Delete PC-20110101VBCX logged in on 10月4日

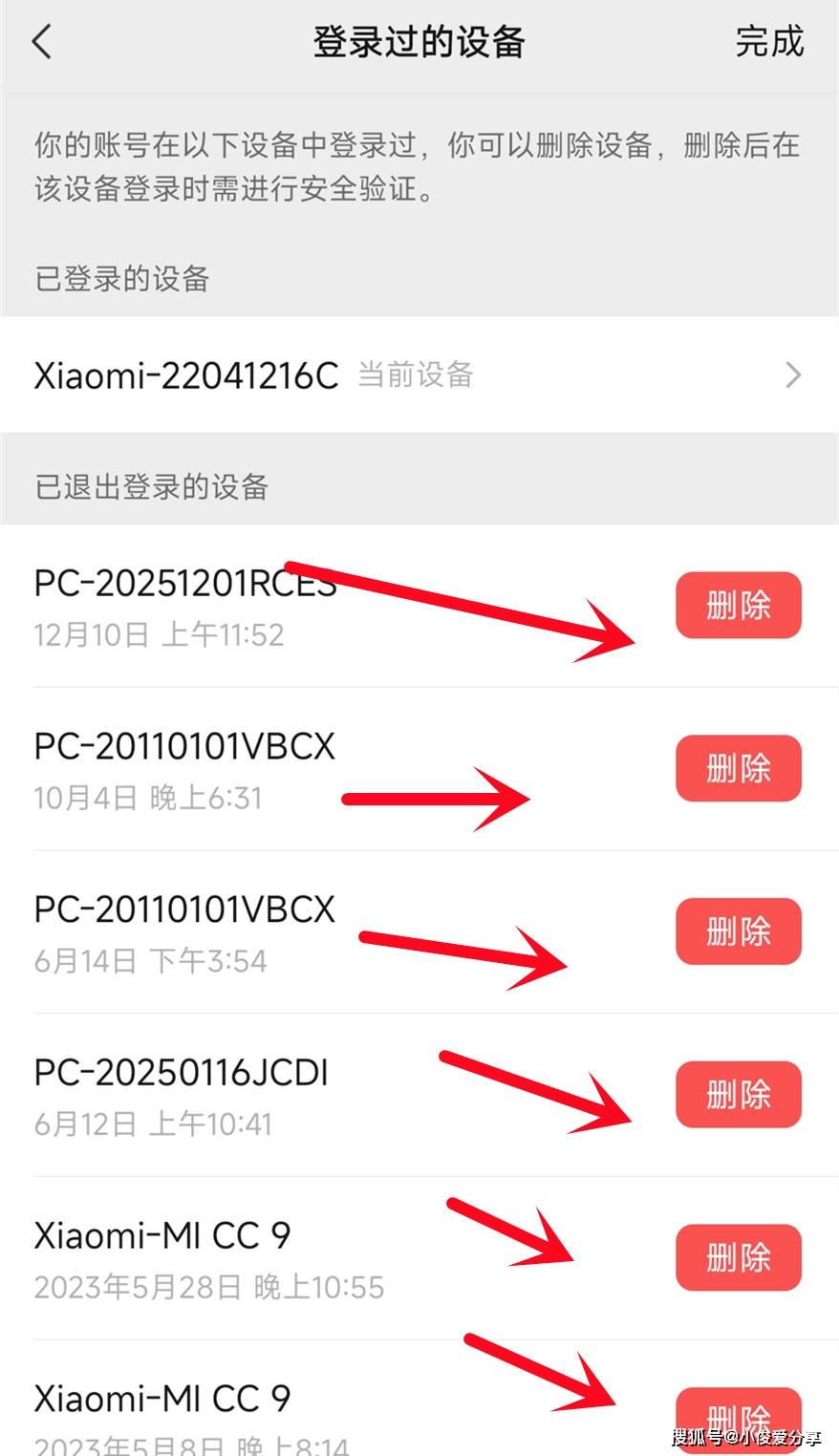point(738,768)
